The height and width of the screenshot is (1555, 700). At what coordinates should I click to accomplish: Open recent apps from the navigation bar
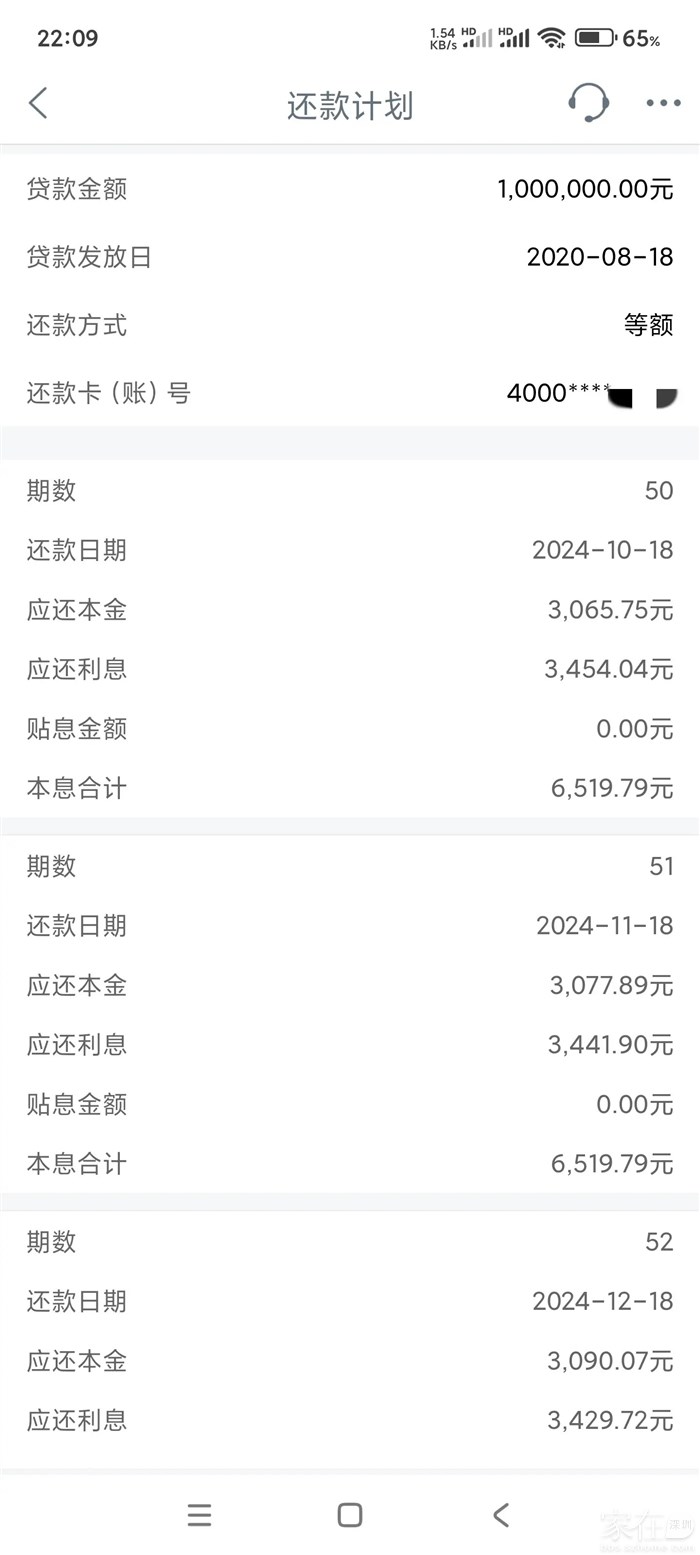pyautogui.click(x=199, y=1515)
